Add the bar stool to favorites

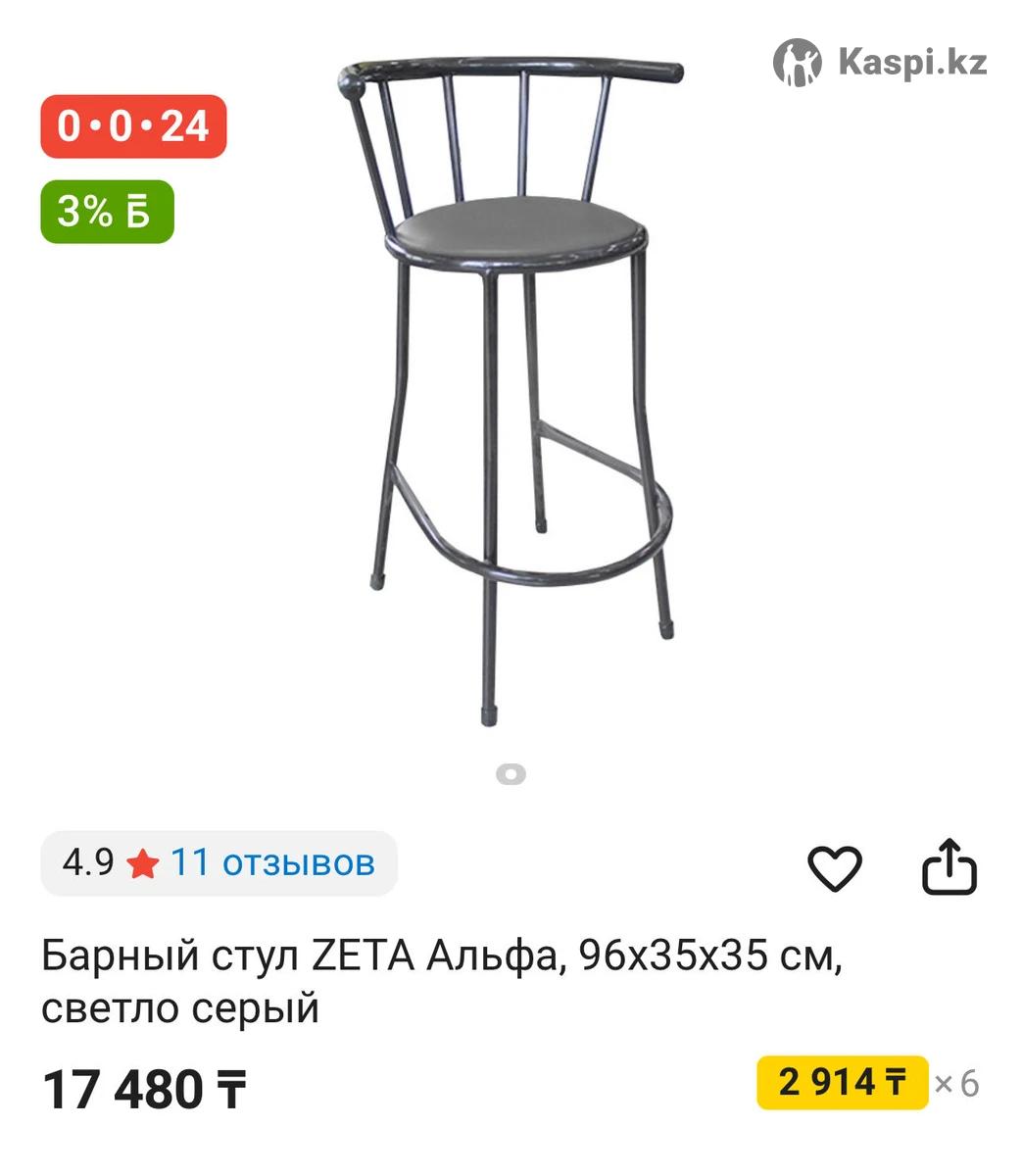click(834, 867)
